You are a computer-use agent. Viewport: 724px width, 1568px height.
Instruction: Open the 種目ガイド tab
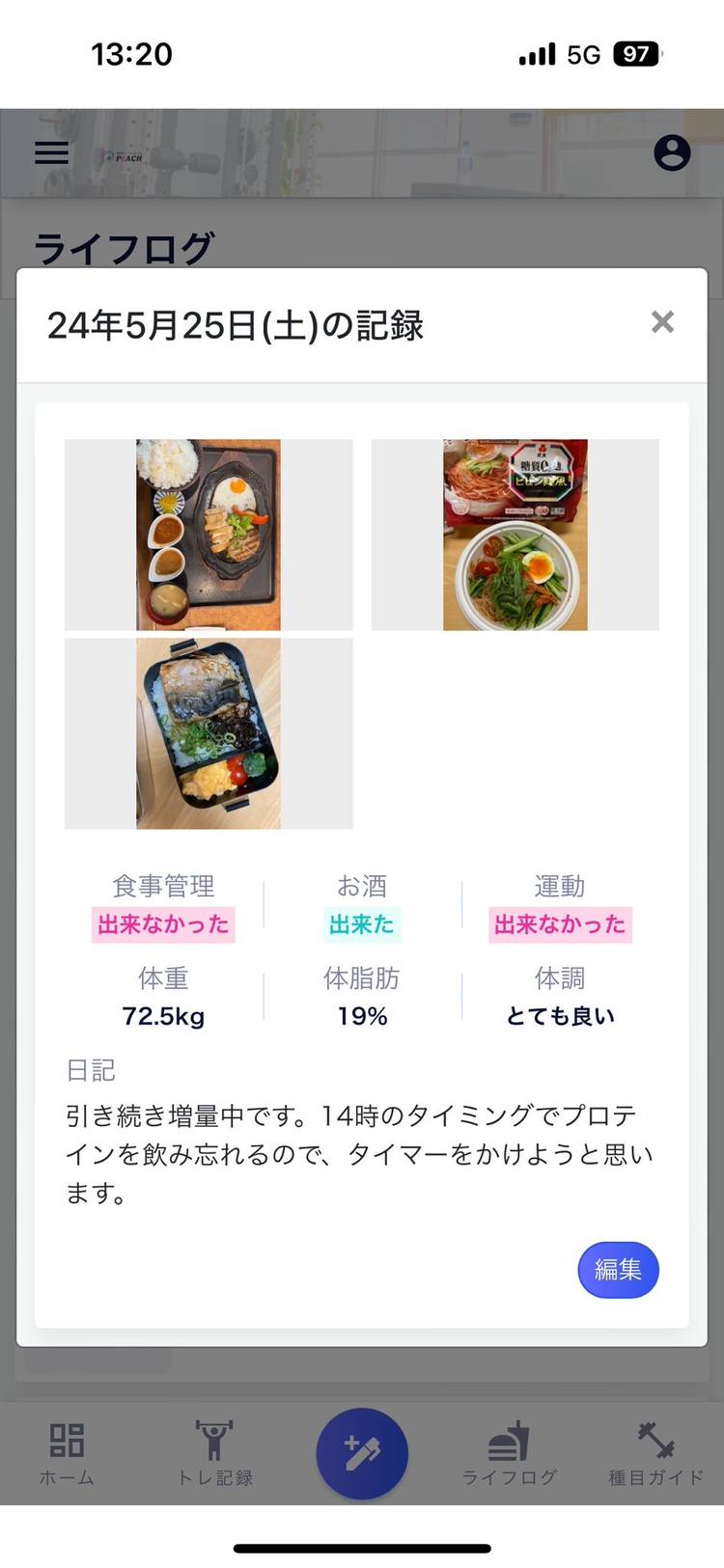(655, 1453)
